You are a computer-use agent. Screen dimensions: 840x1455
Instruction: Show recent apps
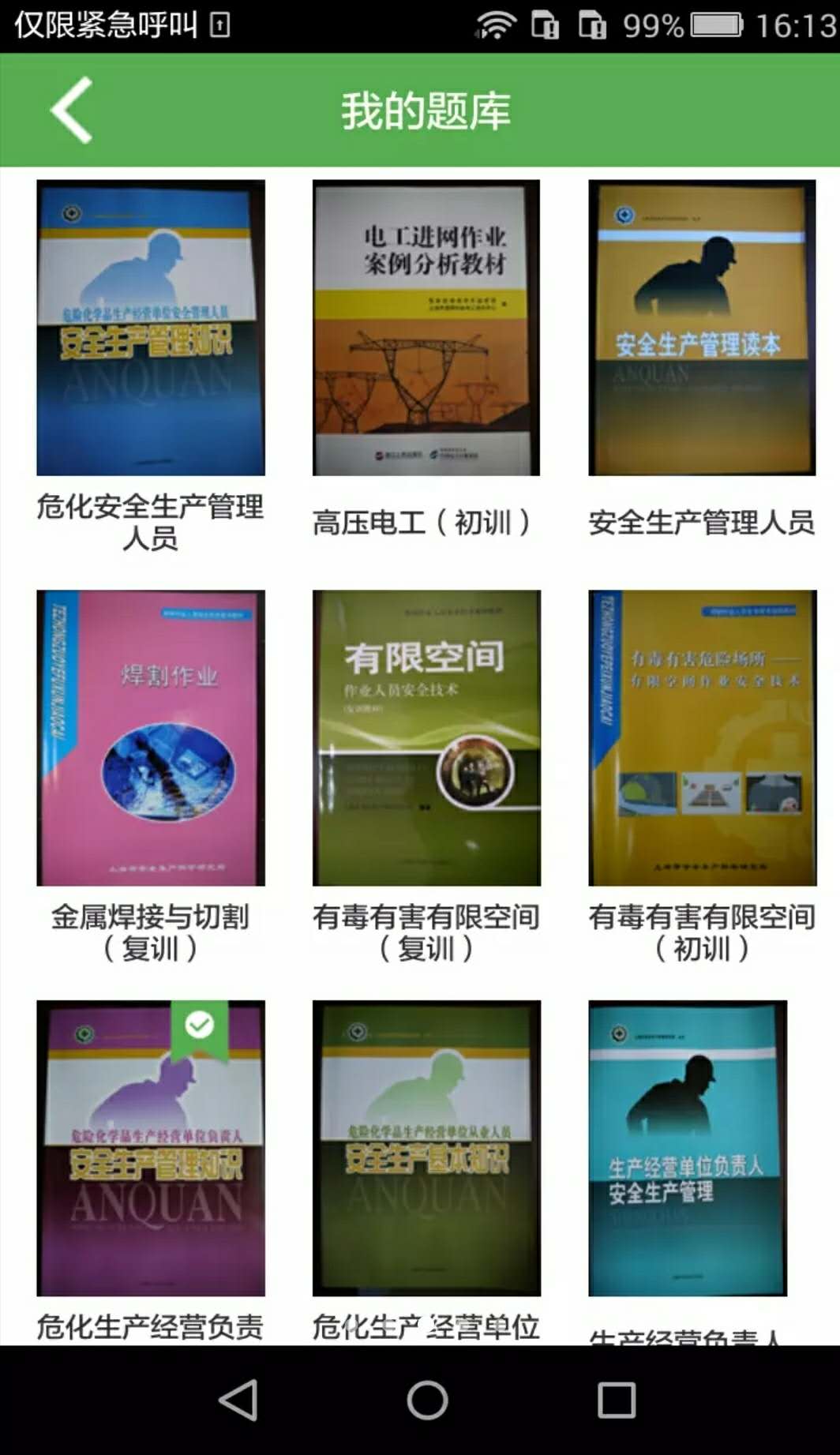tap(617, 1401)
